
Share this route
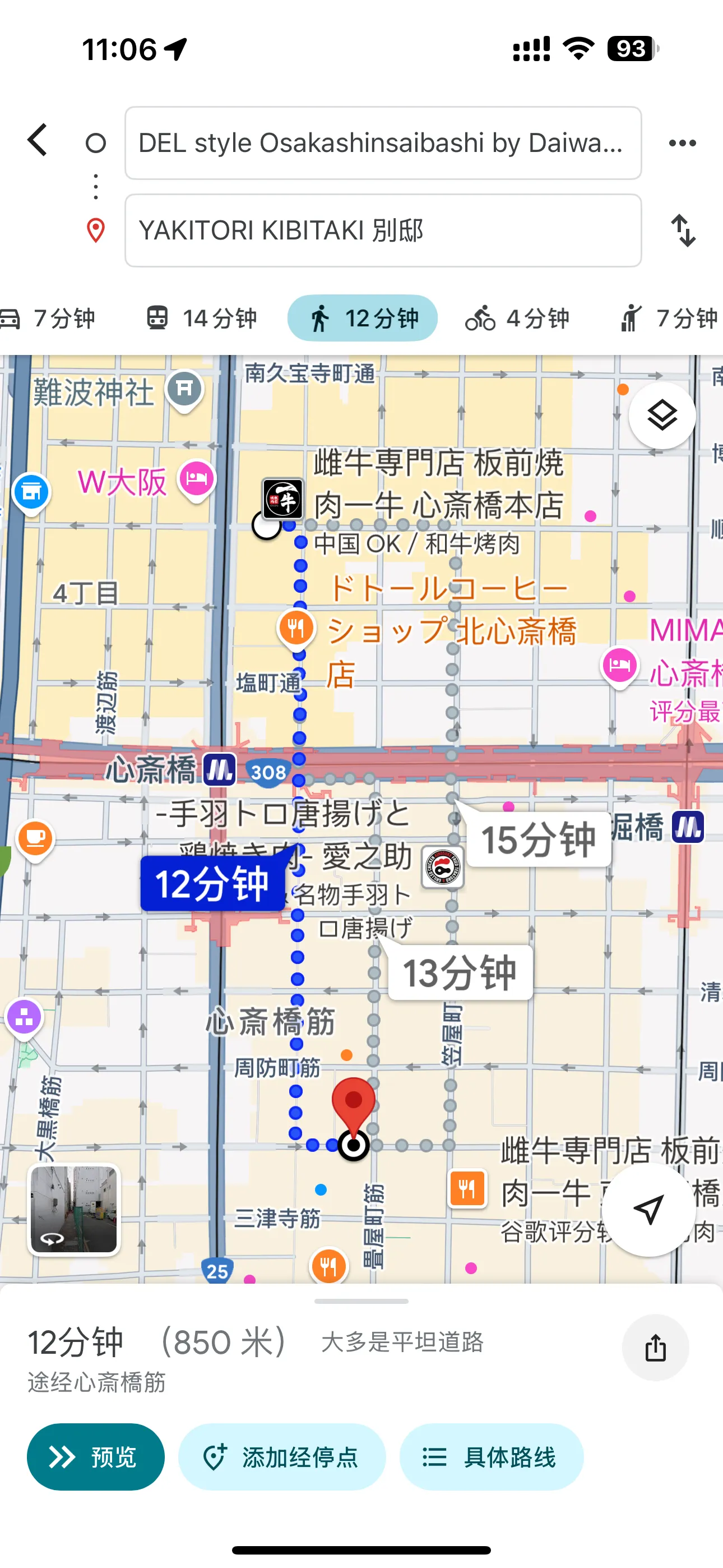[655, 1347]
